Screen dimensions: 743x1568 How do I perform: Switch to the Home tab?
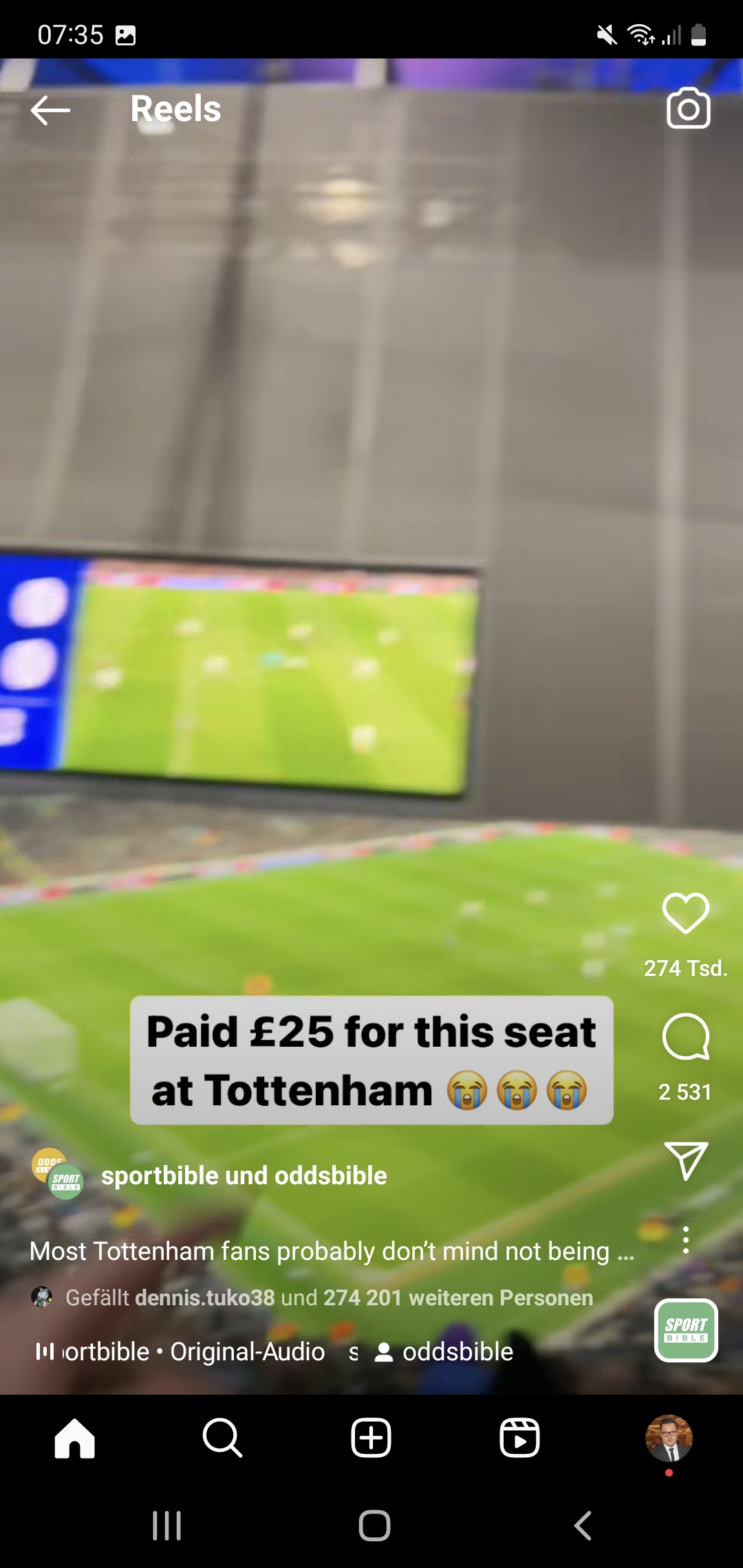coord(74,1438)
